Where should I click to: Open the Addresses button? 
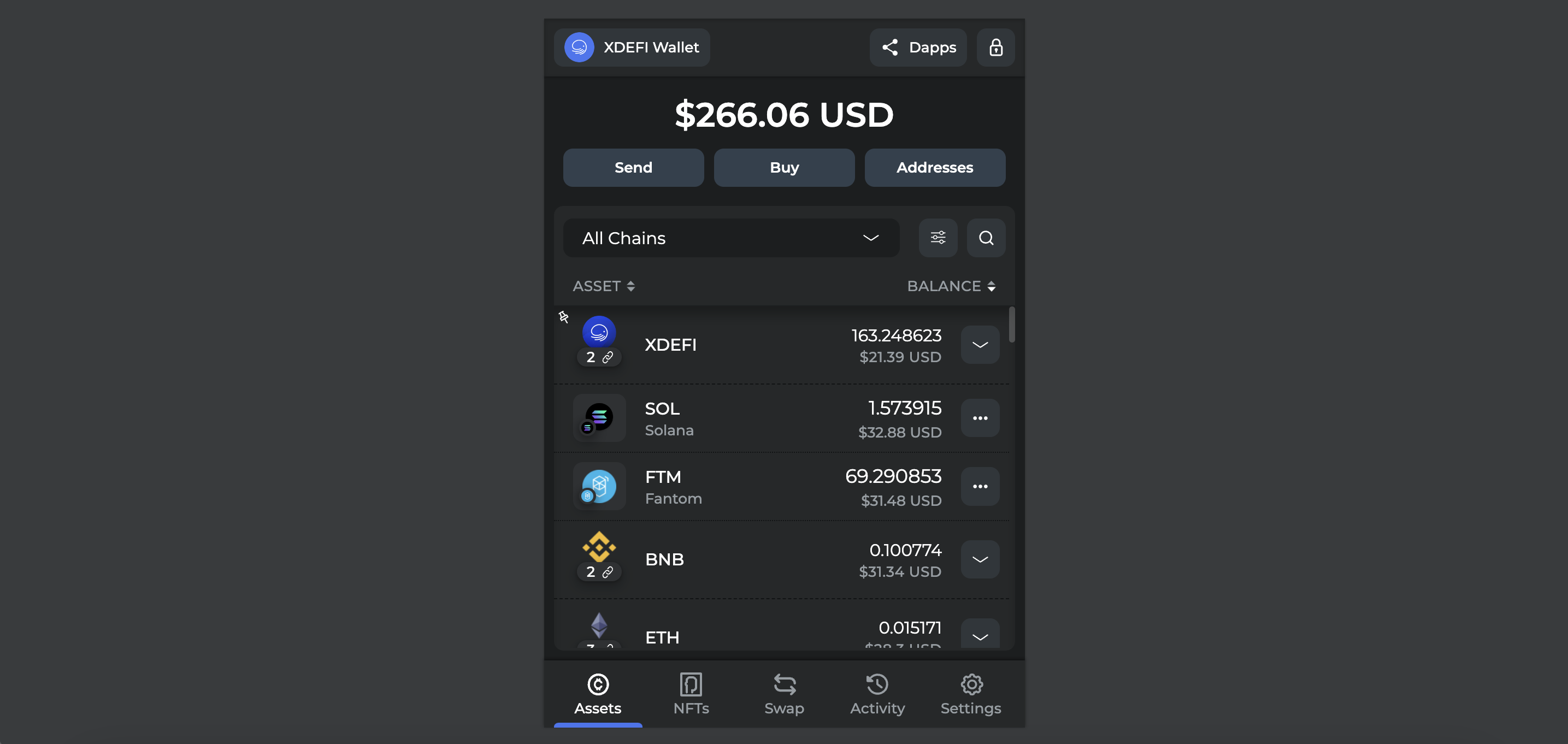point(934,168)
